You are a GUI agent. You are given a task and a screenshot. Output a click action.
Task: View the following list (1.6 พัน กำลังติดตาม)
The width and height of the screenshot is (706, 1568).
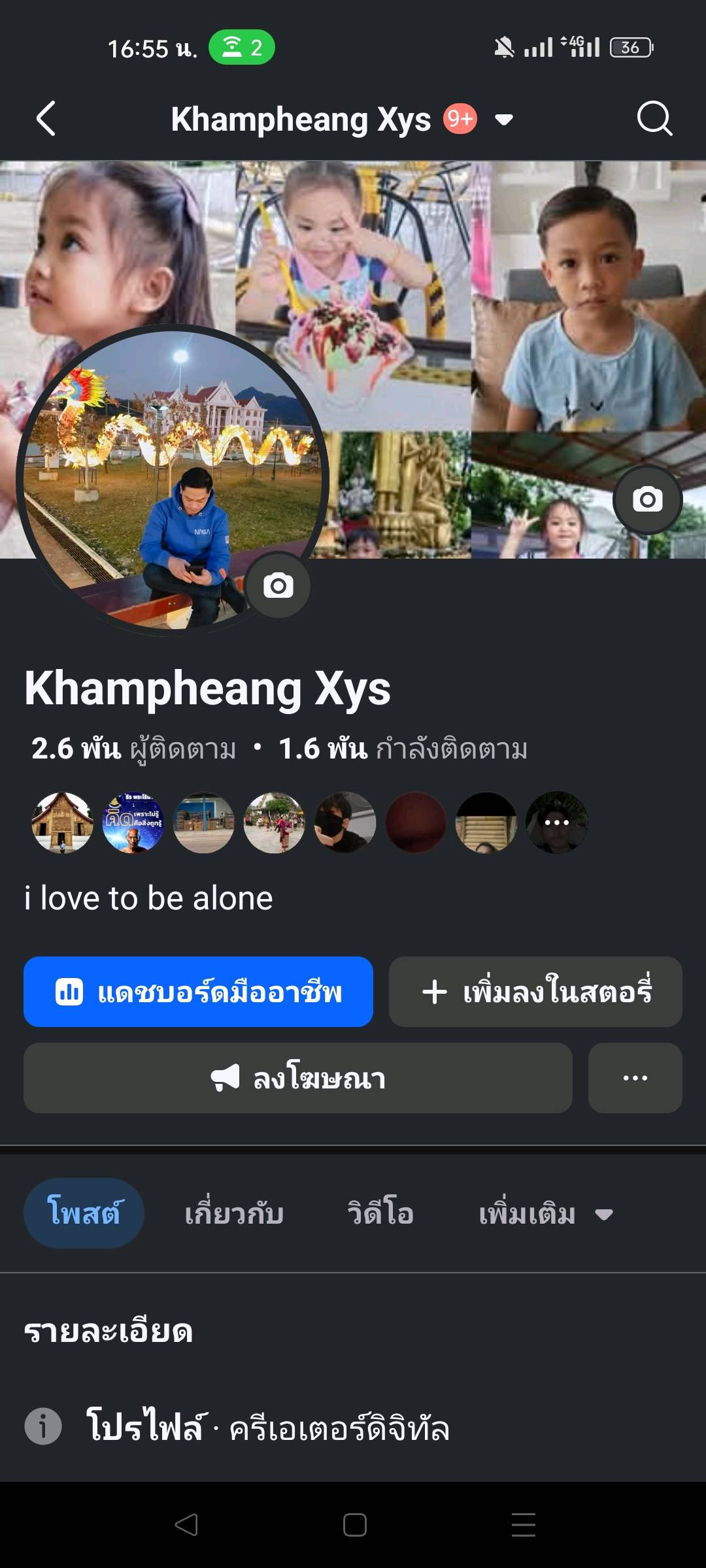click(x=403, y=749)
